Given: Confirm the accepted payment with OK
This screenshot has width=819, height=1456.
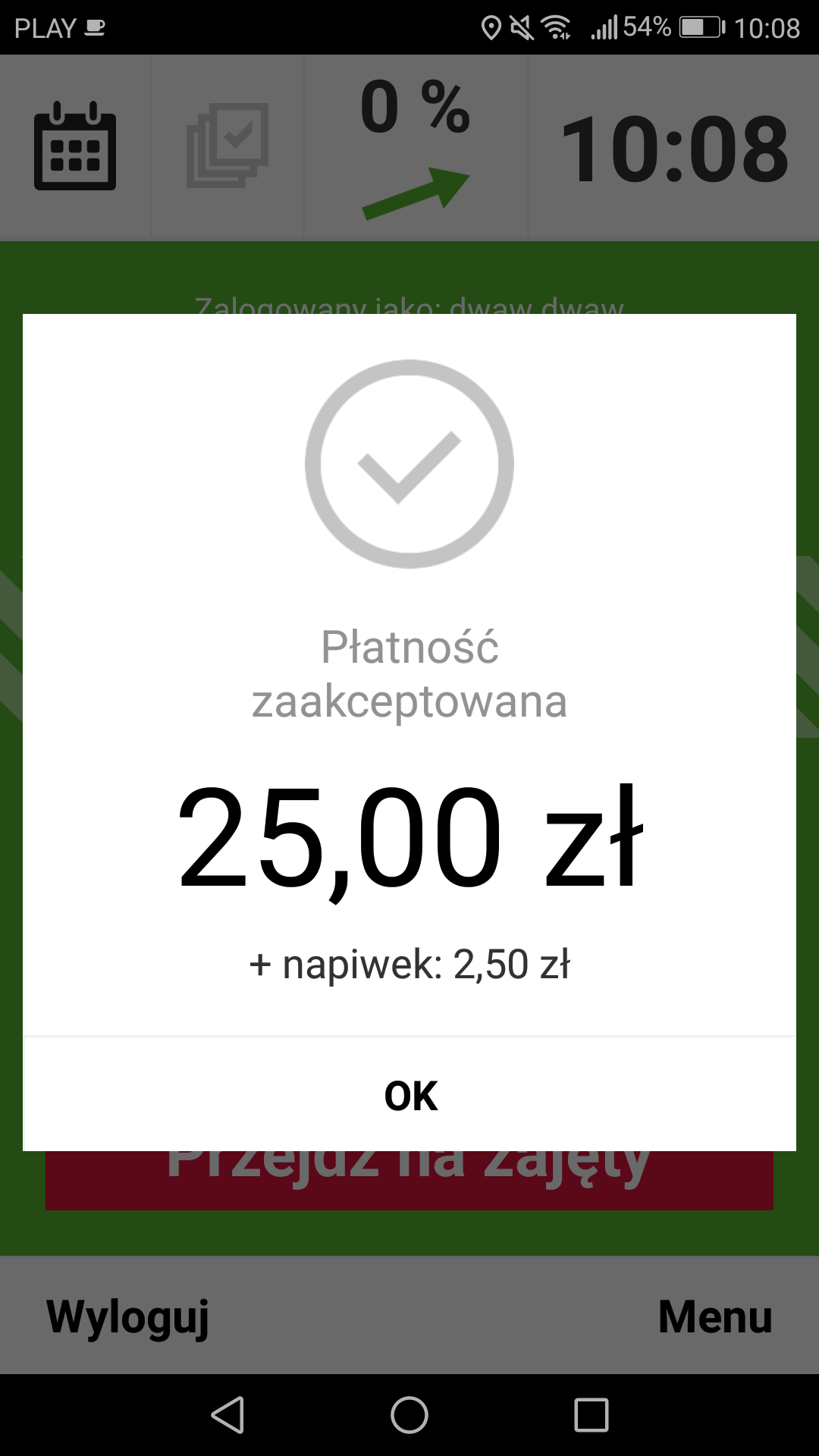Looking at the screenshot, I should (409, 1095).
